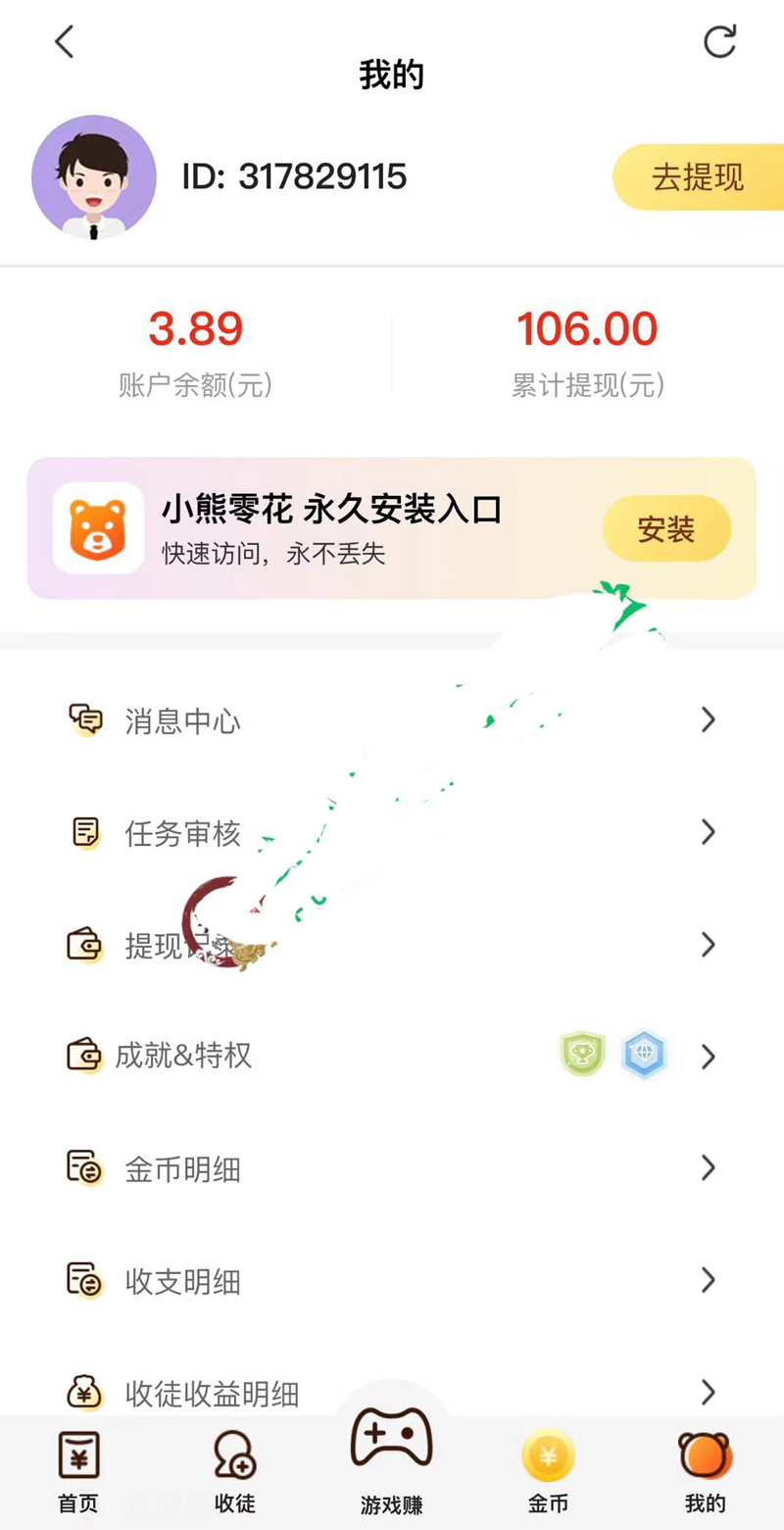Install the 小熊零花 permanent entry

(x=666, y=529)
